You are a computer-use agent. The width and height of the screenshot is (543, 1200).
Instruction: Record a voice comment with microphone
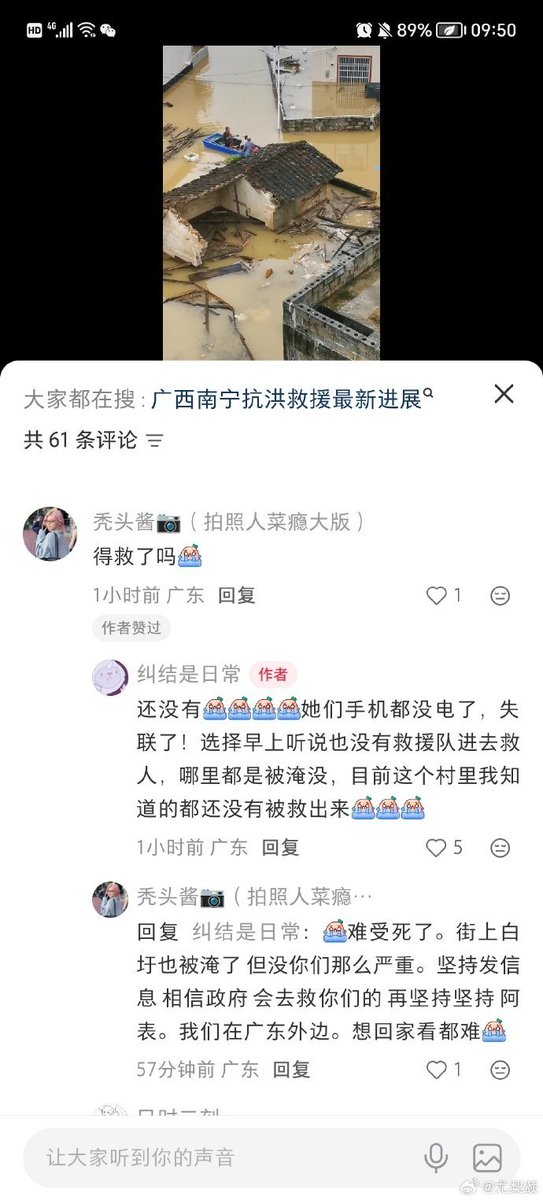point(436,1158)
